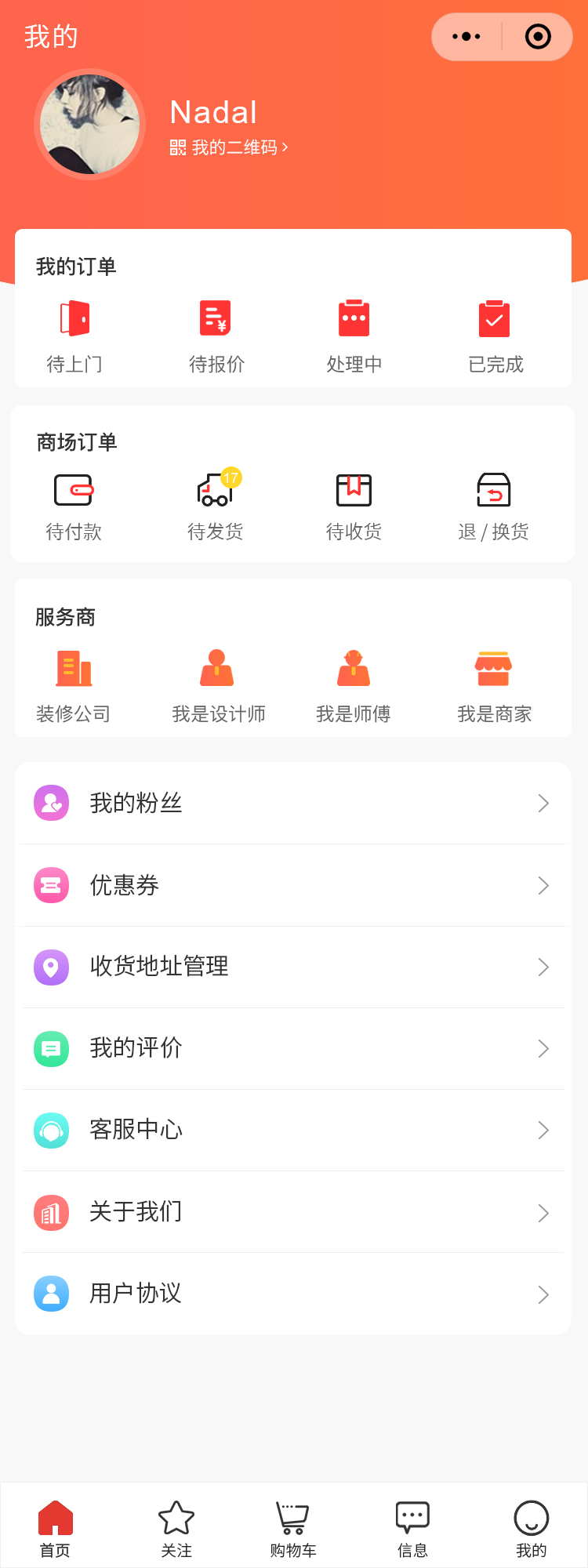Viewport: 588px width, 1568px height.
Task: Show 已完成 orders
Action: tap(495, 336)
